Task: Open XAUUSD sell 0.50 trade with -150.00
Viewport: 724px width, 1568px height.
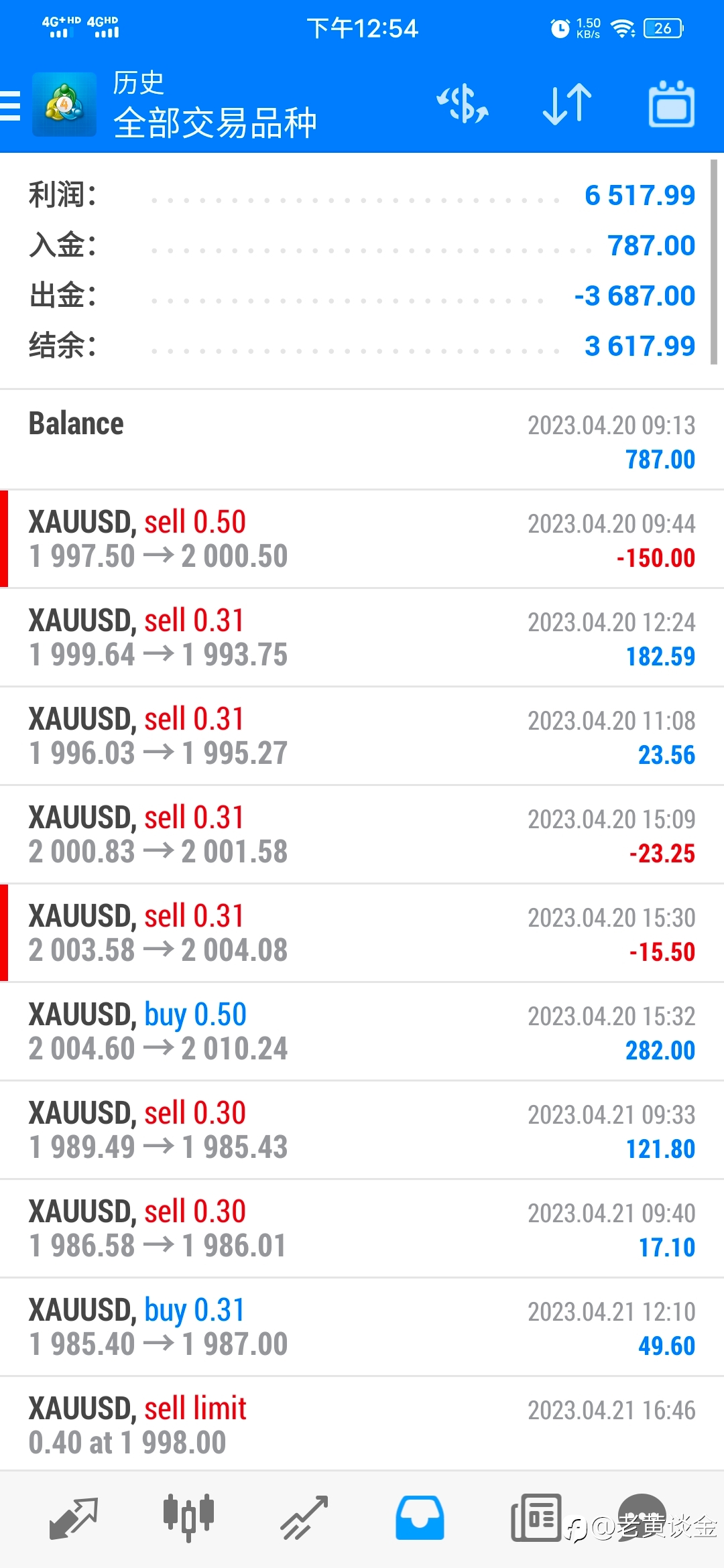Action: pyautogui.click(x=362, y=539)
